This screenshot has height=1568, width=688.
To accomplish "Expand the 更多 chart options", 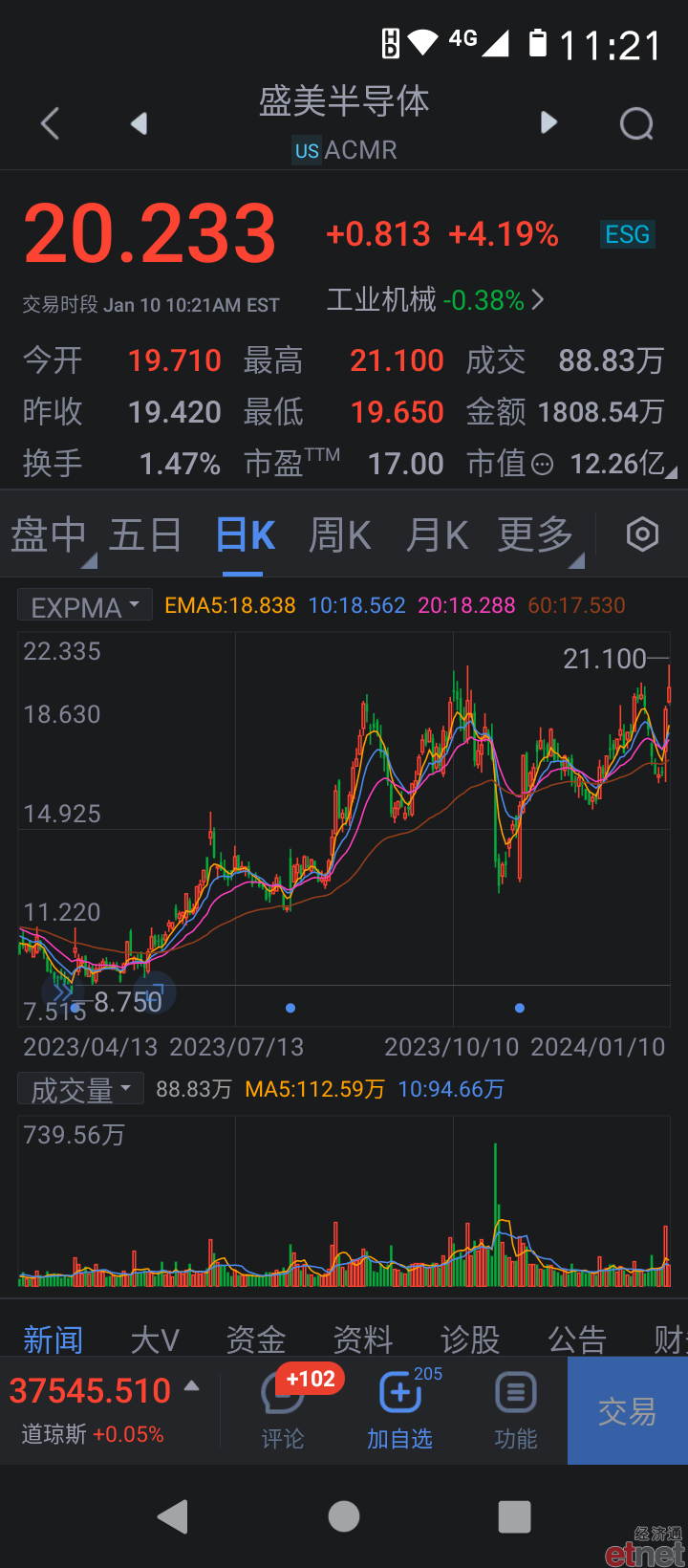I will [536, 535].
